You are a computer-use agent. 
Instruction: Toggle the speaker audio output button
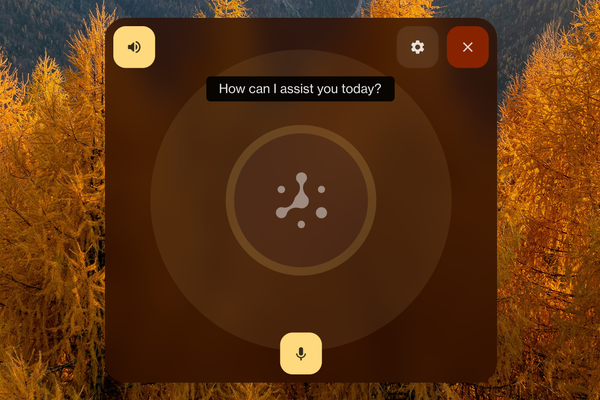pyautogui.click(x=134, y=47)
